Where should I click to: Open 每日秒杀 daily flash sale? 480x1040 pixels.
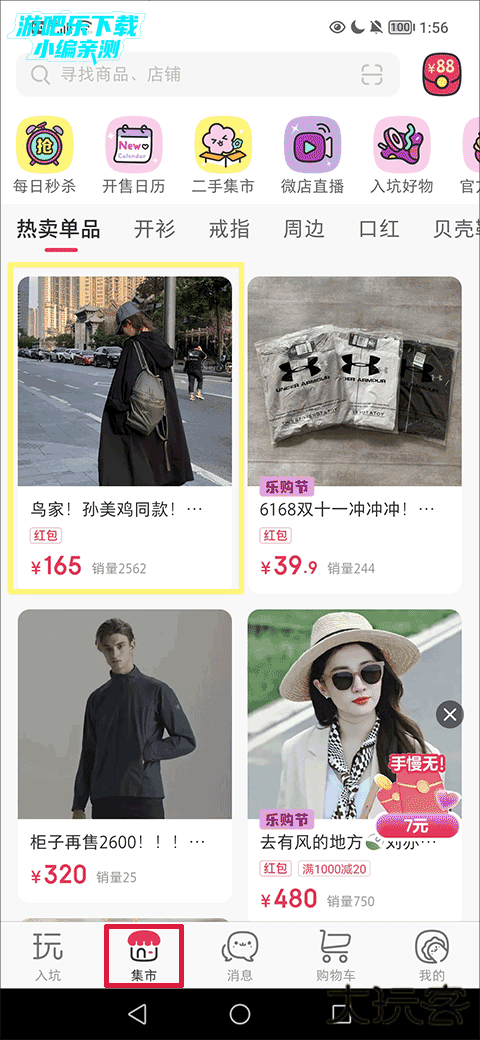(44, 155)
